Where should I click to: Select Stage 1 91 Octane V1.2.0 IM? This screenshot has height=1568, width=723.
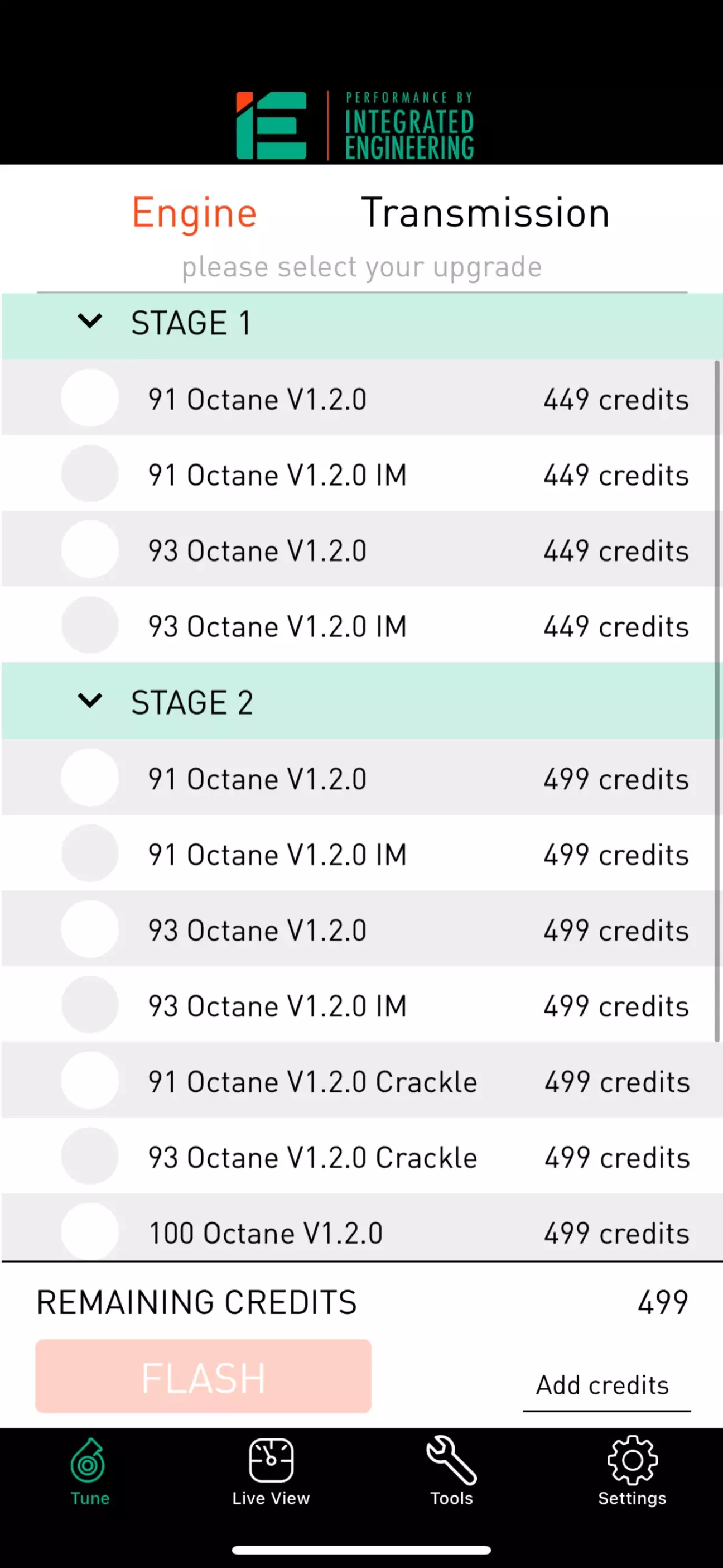361,473
